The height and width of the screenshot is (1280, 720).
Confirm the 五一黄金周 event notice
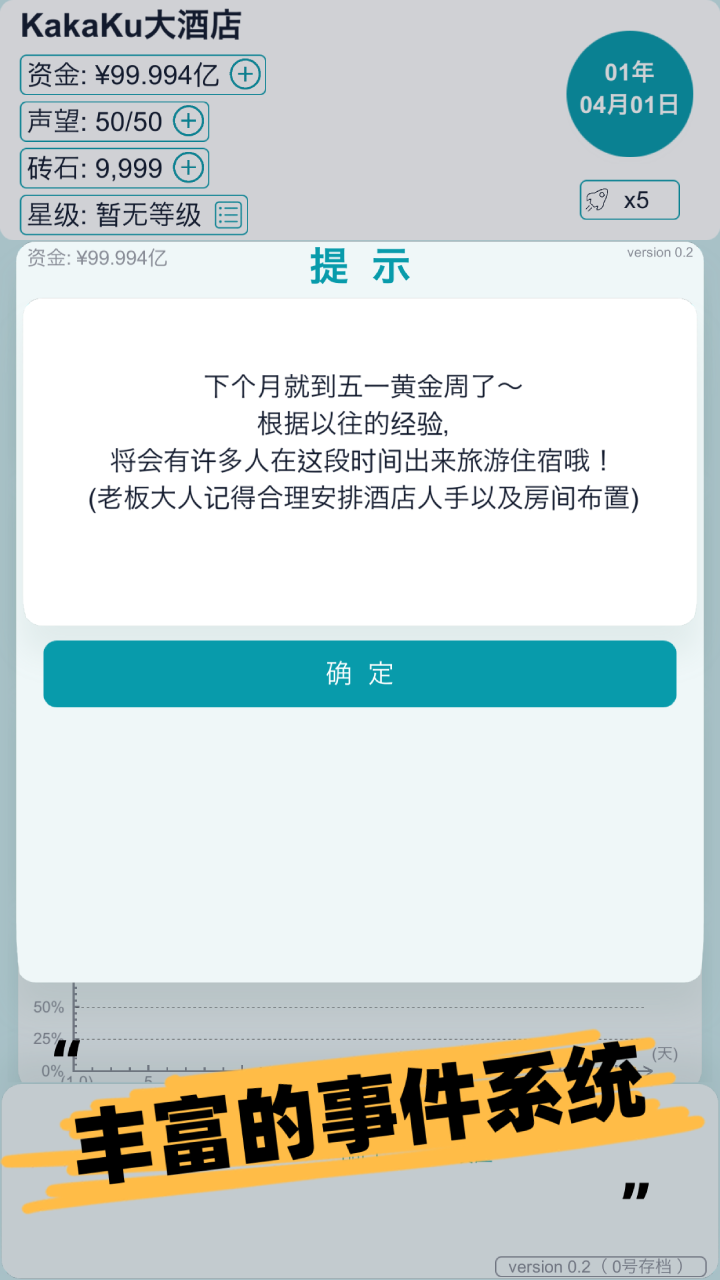tap(359, 674)
